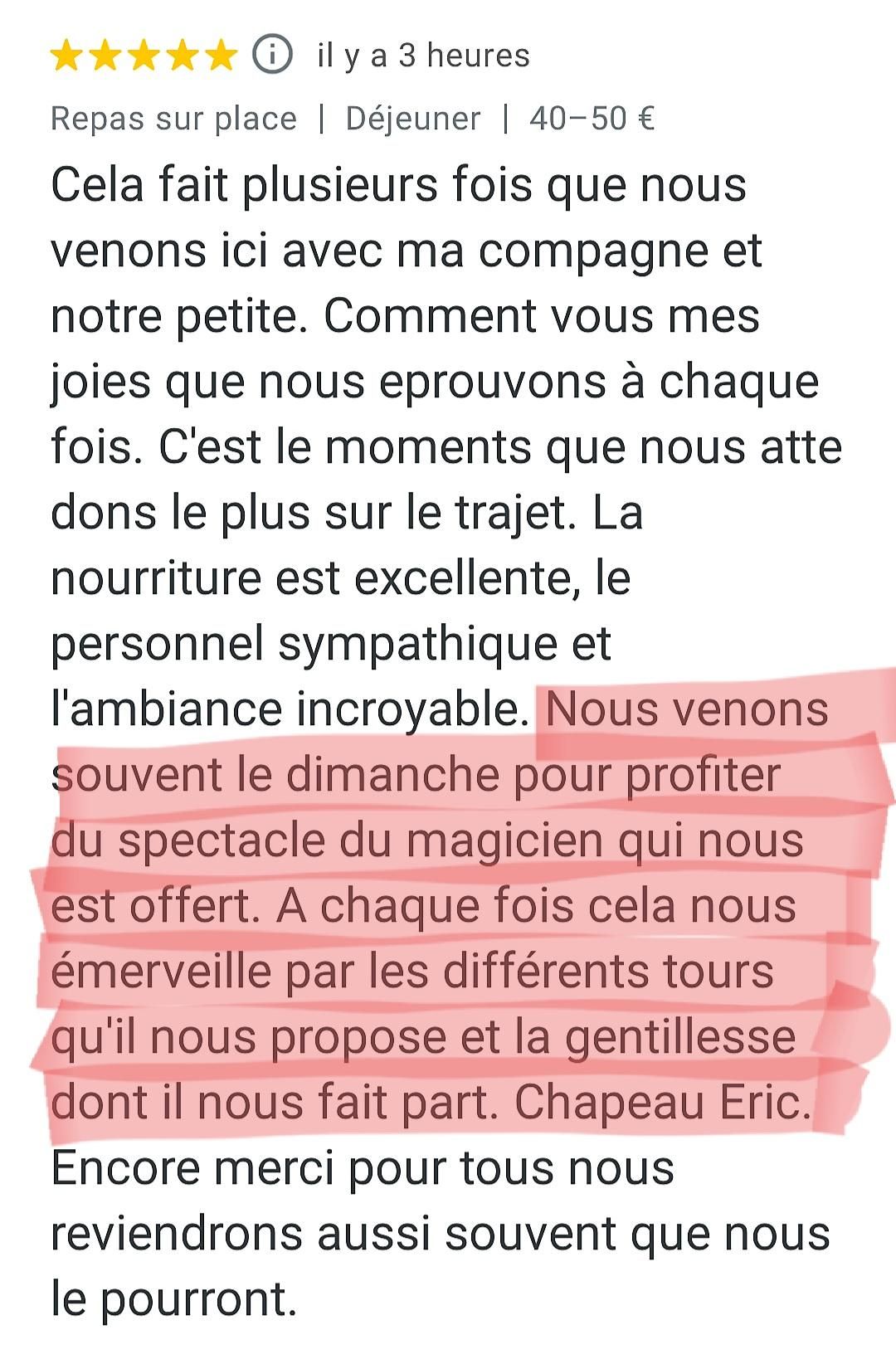Open the info icon beside the star rating

click(x=272, y=56)
